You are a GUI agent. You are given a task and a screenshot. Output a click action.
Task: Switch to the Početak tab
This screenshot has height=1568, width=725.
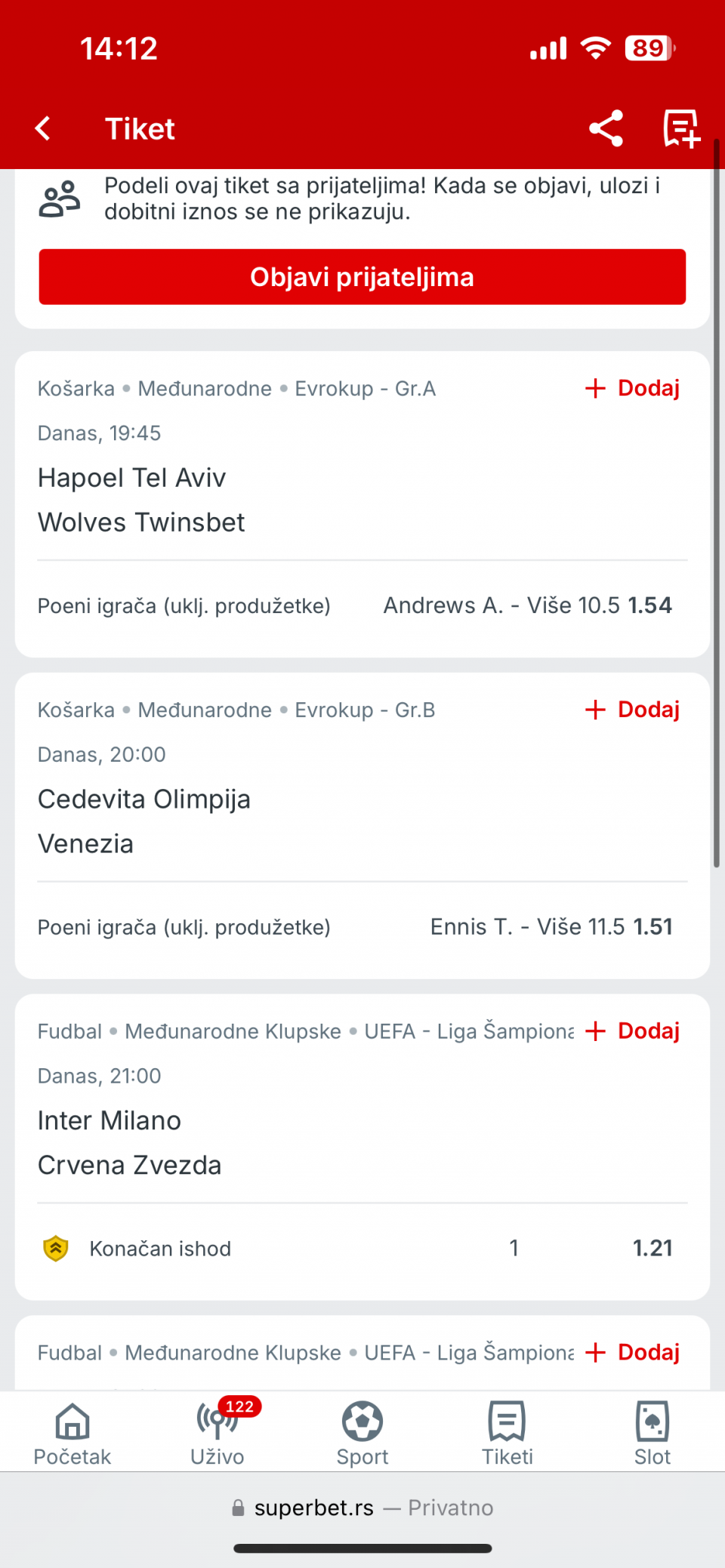(x=72, y=1433)
